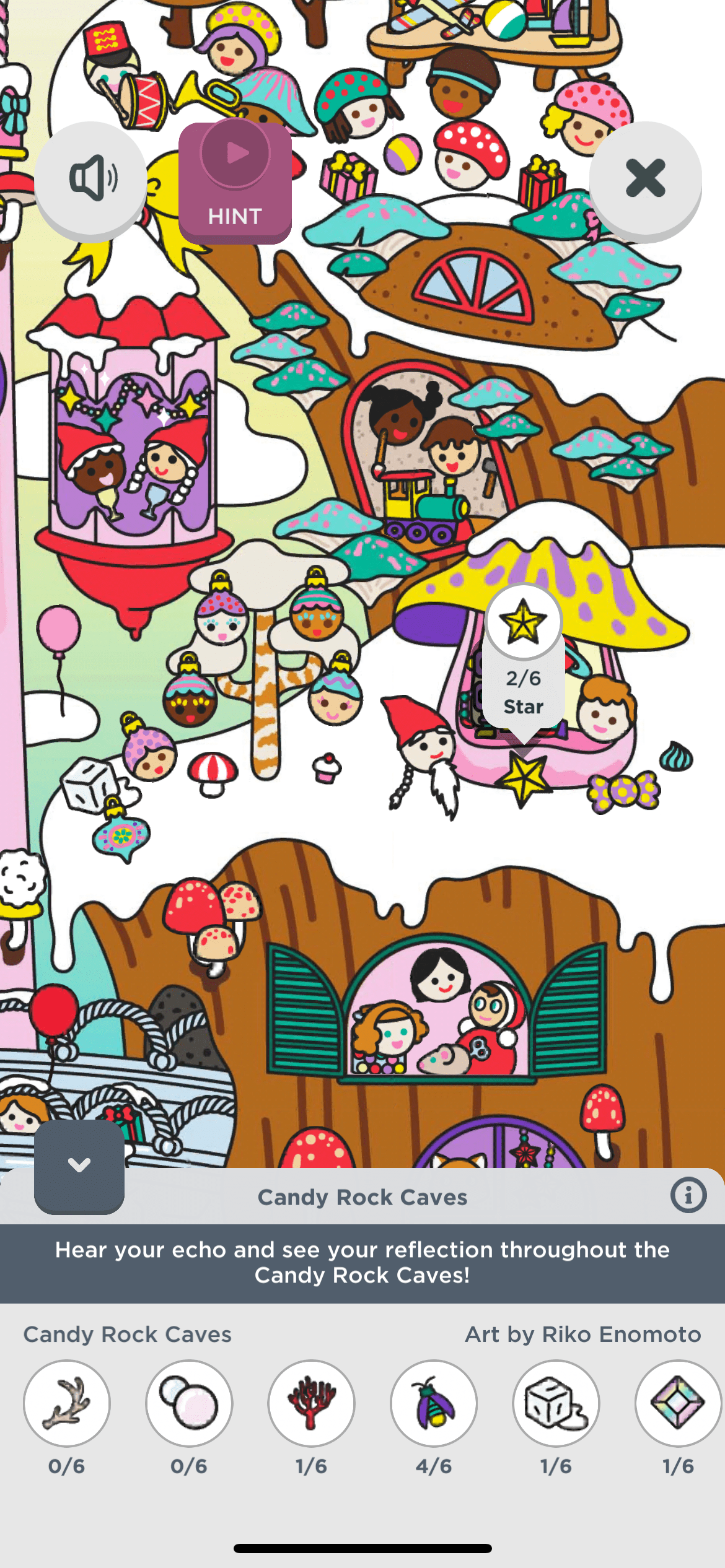Collapse the bottom panel
The height and width of the screenshot is (1568, 725).
(x=79, y=1165)
